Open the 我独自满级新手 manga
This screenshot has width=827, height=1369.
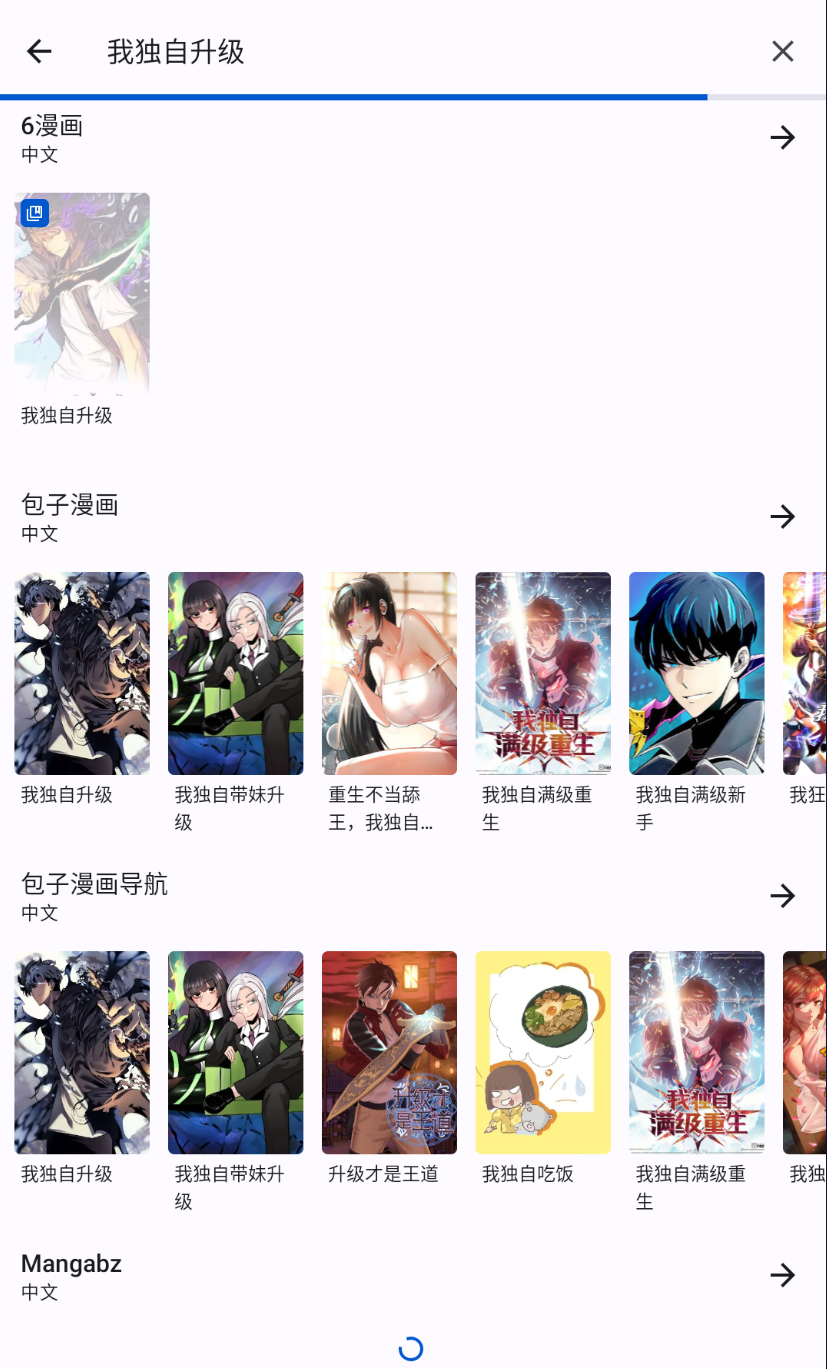696,673
